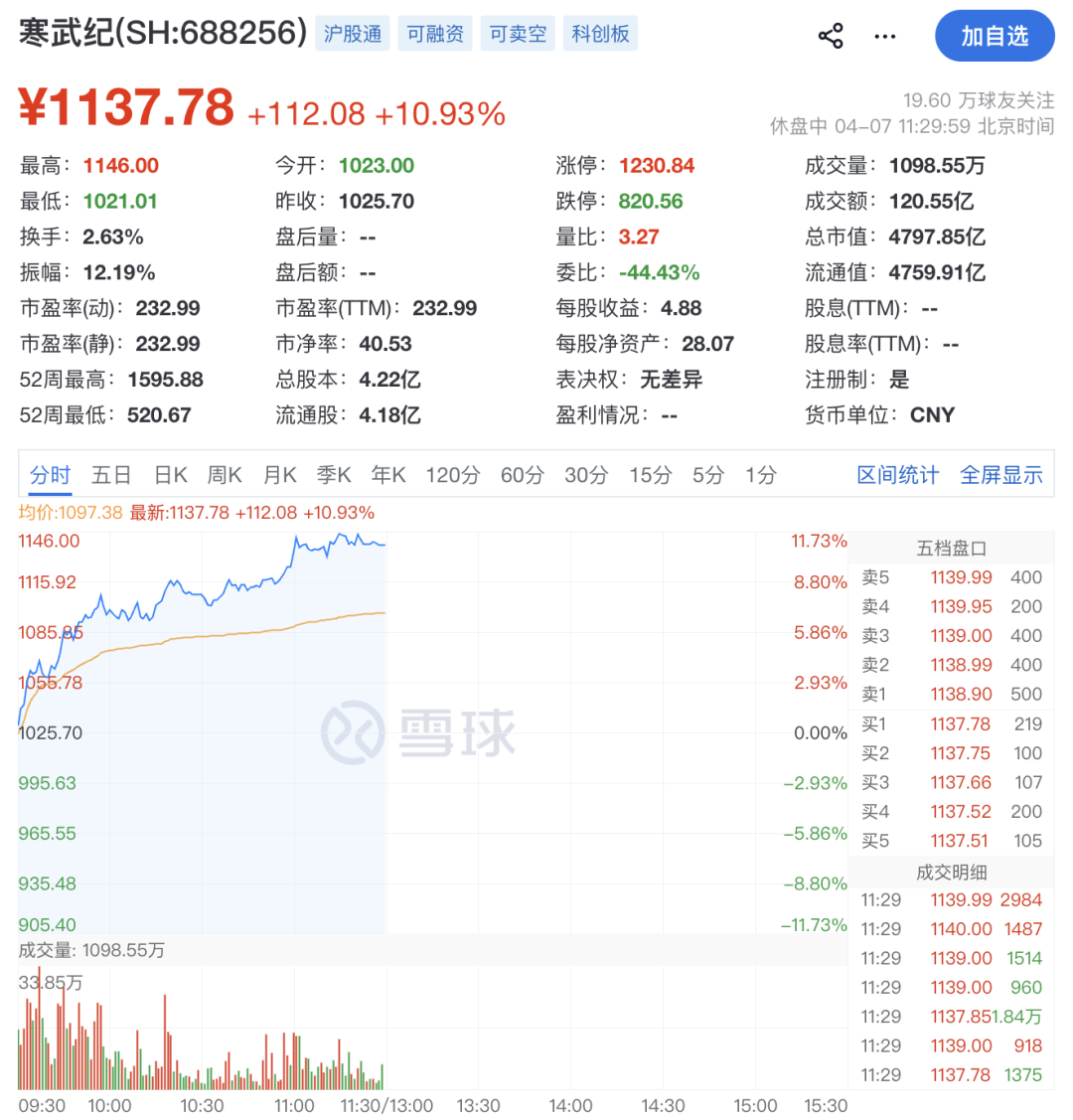The width and height of the screenshot is (1073, 1120).
Task: Select the 周K weekly chart tab
Action: [225, 475]
